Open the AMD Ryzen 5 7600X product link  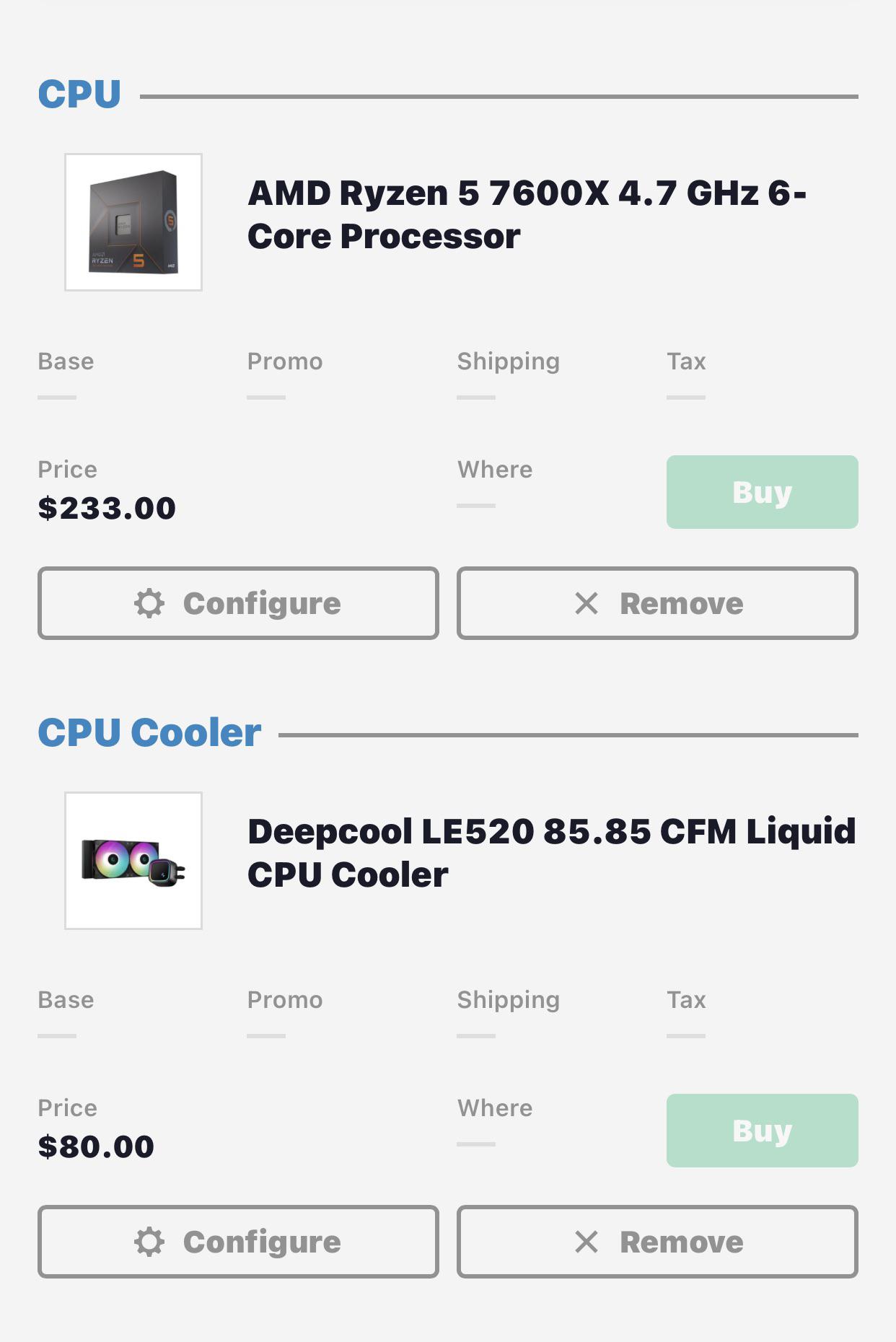coord(528,211)
